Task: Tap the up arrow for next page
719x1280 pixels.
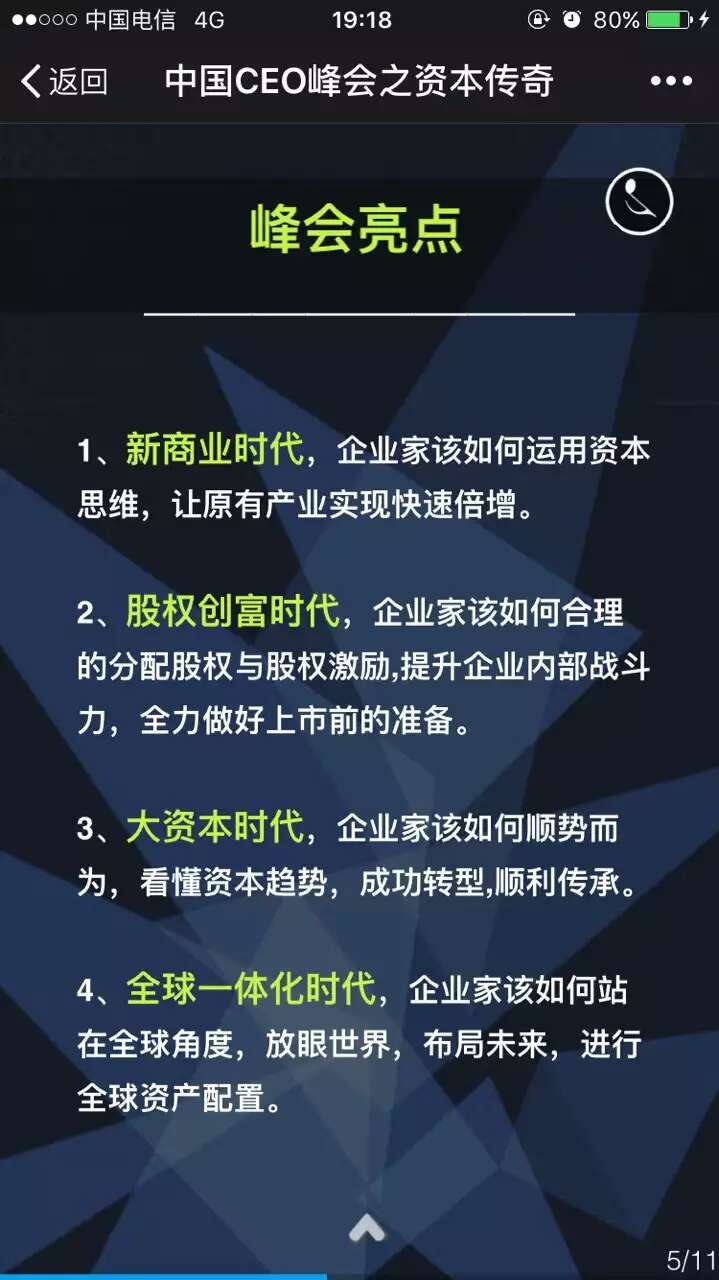Action: 366,1227
